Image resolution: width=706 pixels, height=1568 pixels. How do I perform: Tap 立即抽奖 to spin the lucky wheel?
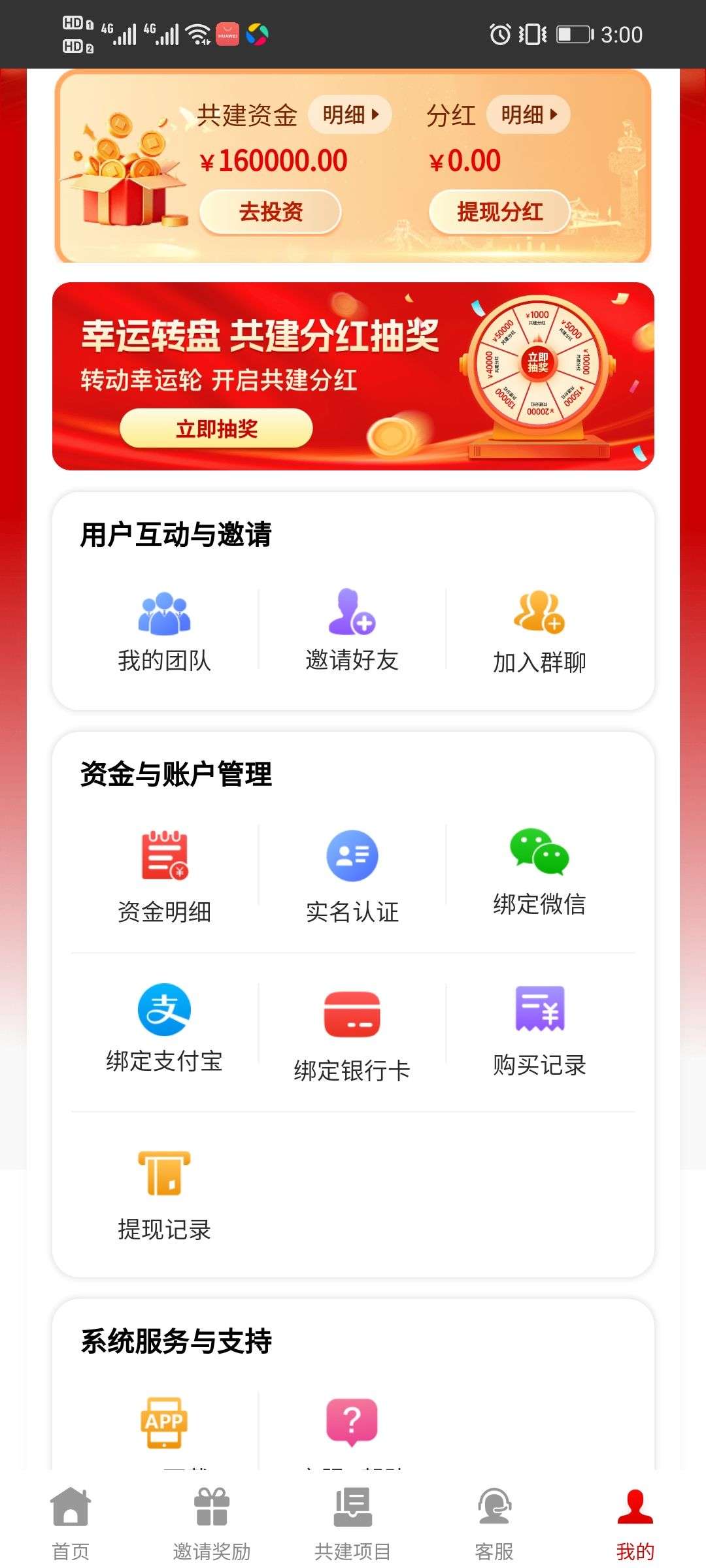point(217,429)
